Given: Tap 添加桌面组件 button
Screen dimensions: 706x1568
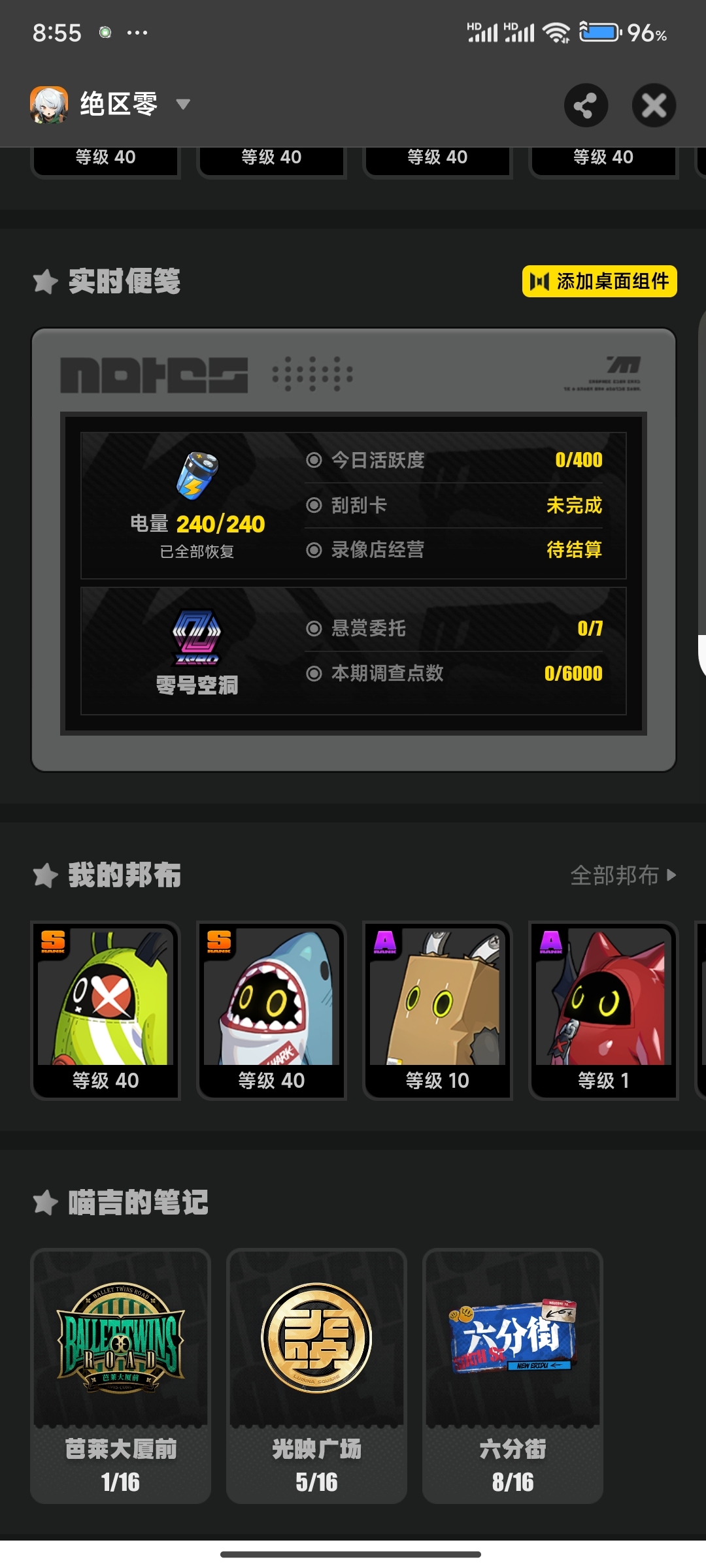Looking at the screenshot, I should coord(599,282).
